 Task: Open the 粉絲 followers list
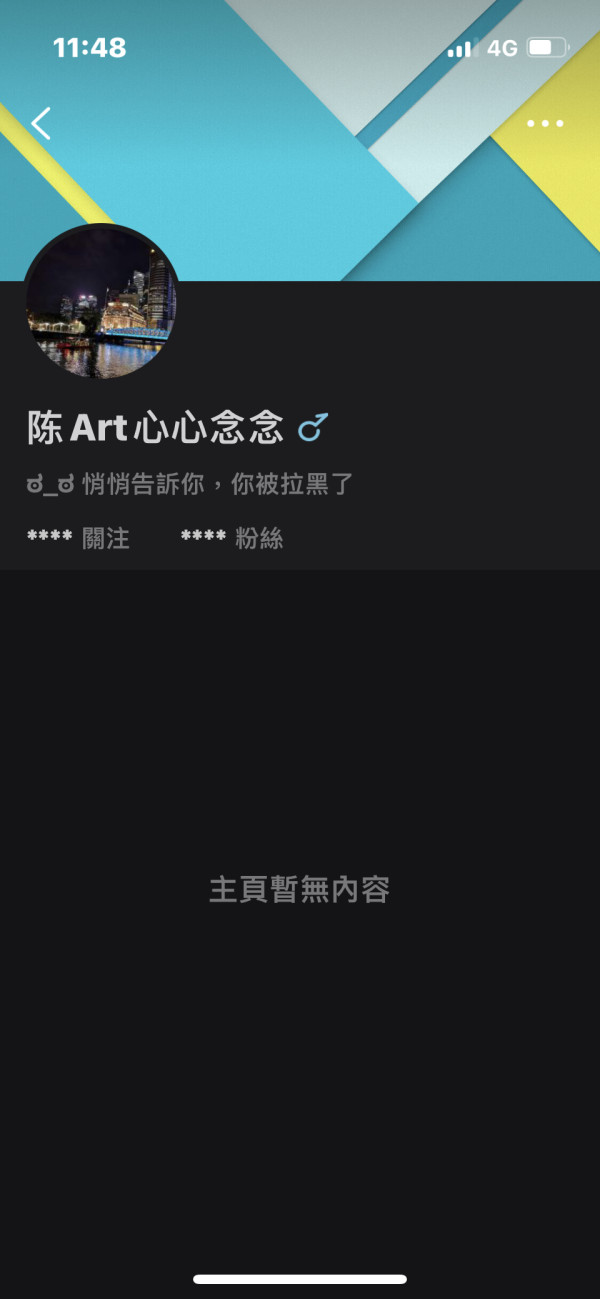coord(232,538)
